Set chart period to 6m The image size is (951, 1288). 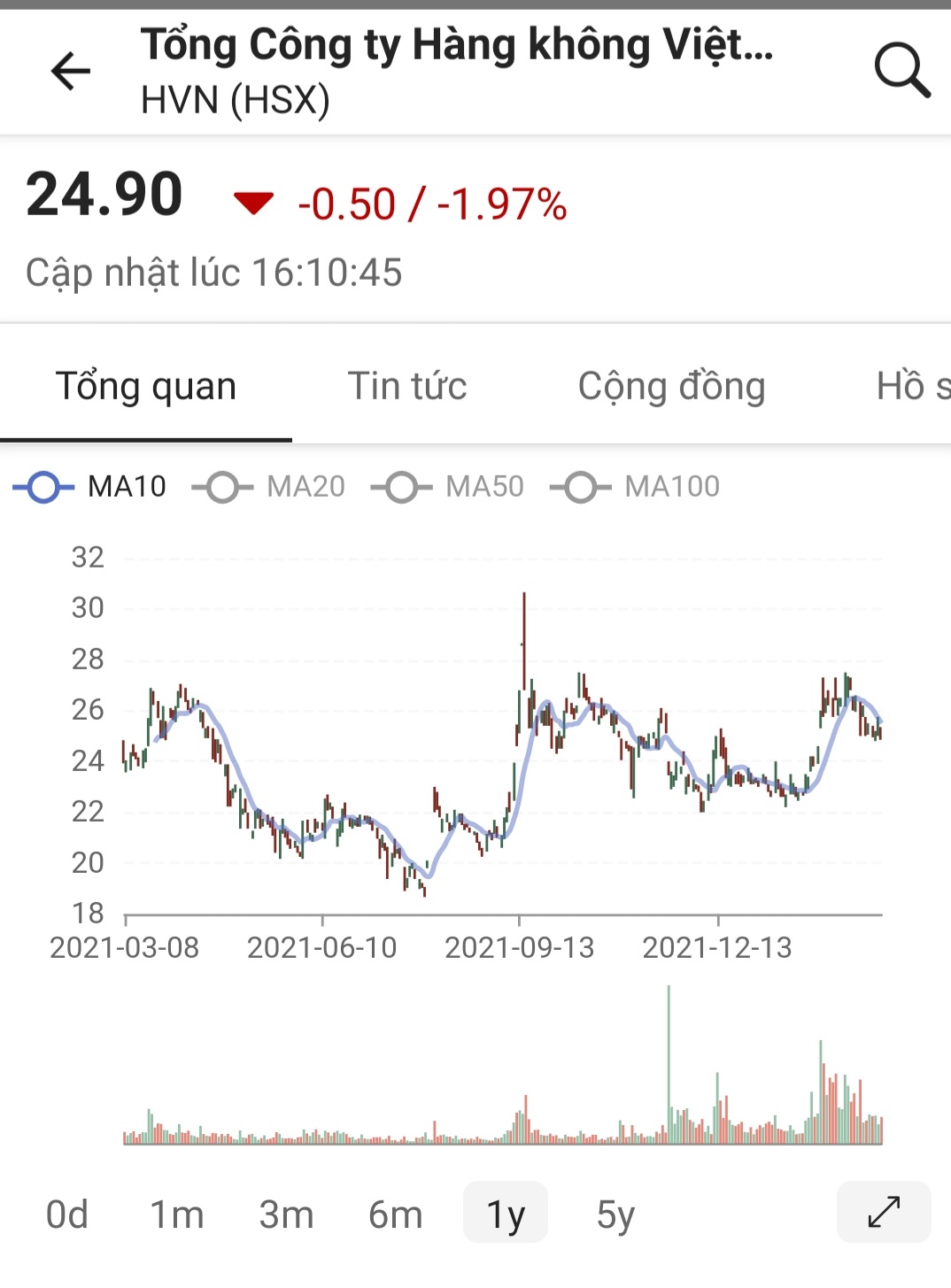(395, 1215)
